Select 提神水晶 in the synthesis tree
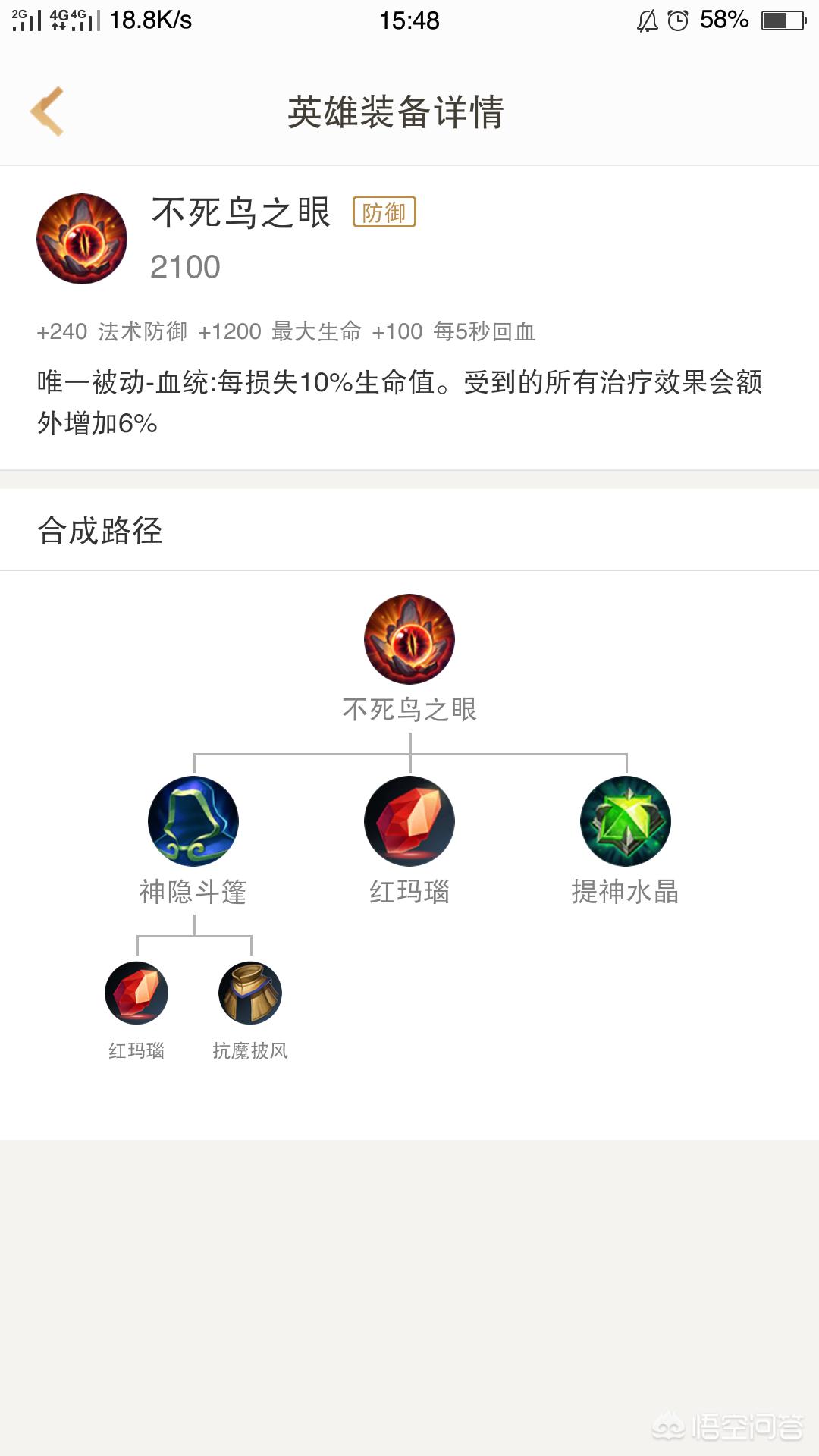This screenshot has width=819, height=1456. pos(626,822)
